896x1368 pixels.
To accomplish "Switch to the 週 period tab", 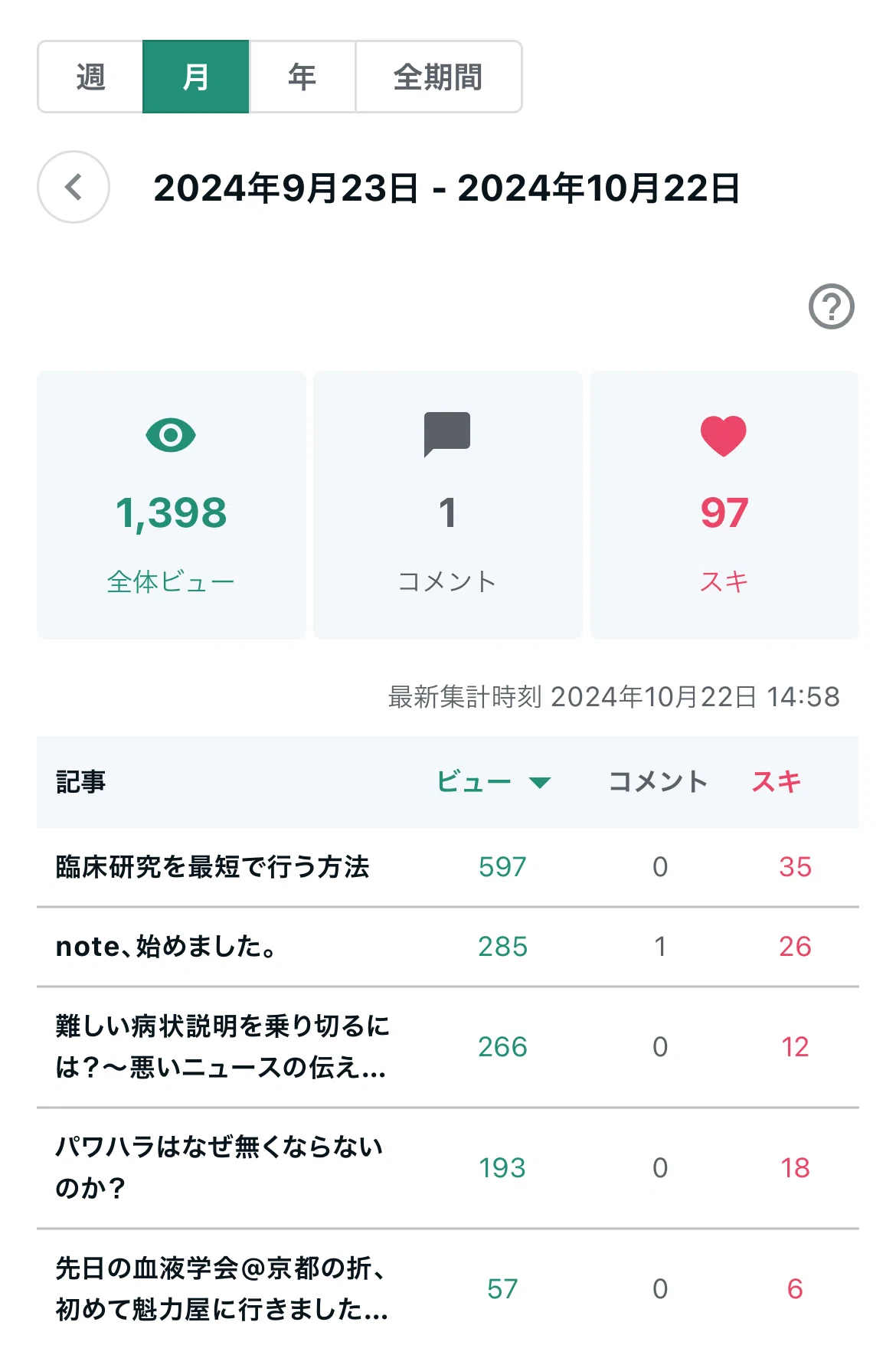I will click(90, 77).
